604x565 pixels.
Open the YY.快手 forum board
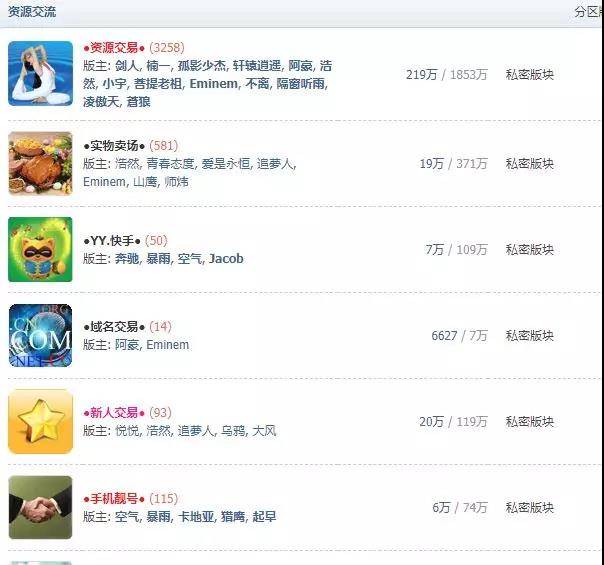pyautogui.click(x=114, y=241)
